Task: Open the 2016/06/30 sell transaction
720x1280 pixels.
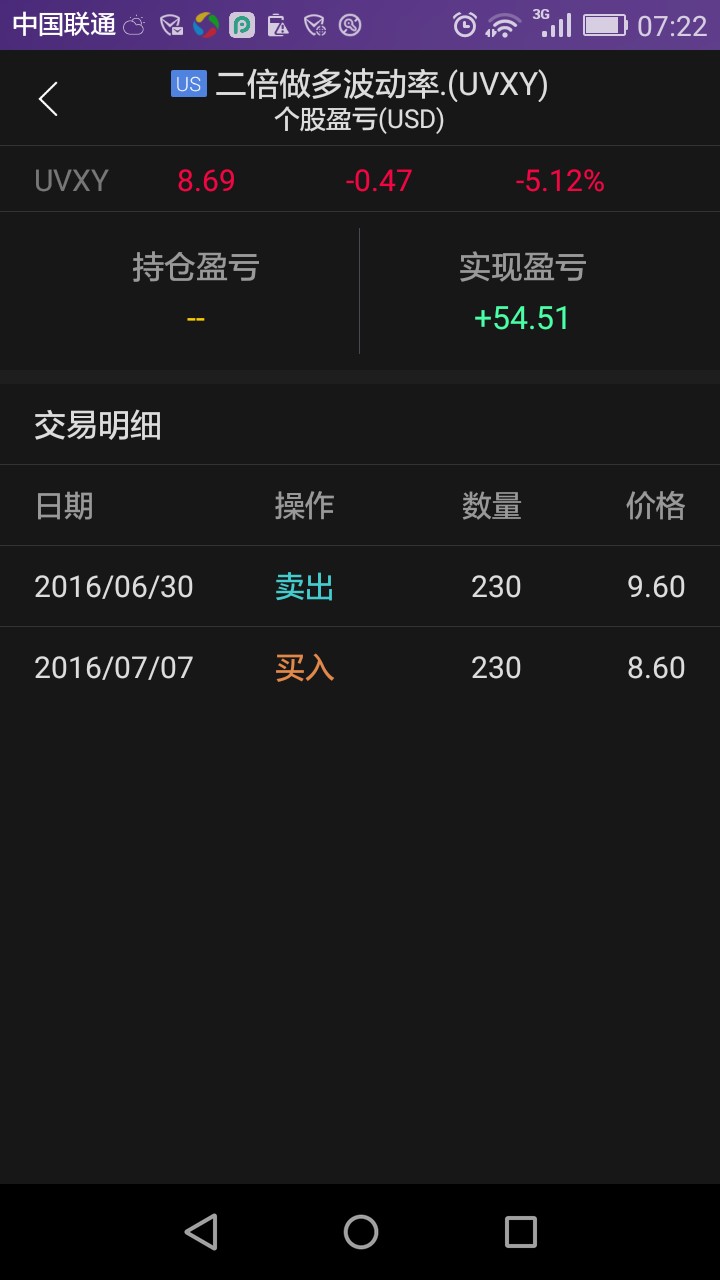Action: 360,586
